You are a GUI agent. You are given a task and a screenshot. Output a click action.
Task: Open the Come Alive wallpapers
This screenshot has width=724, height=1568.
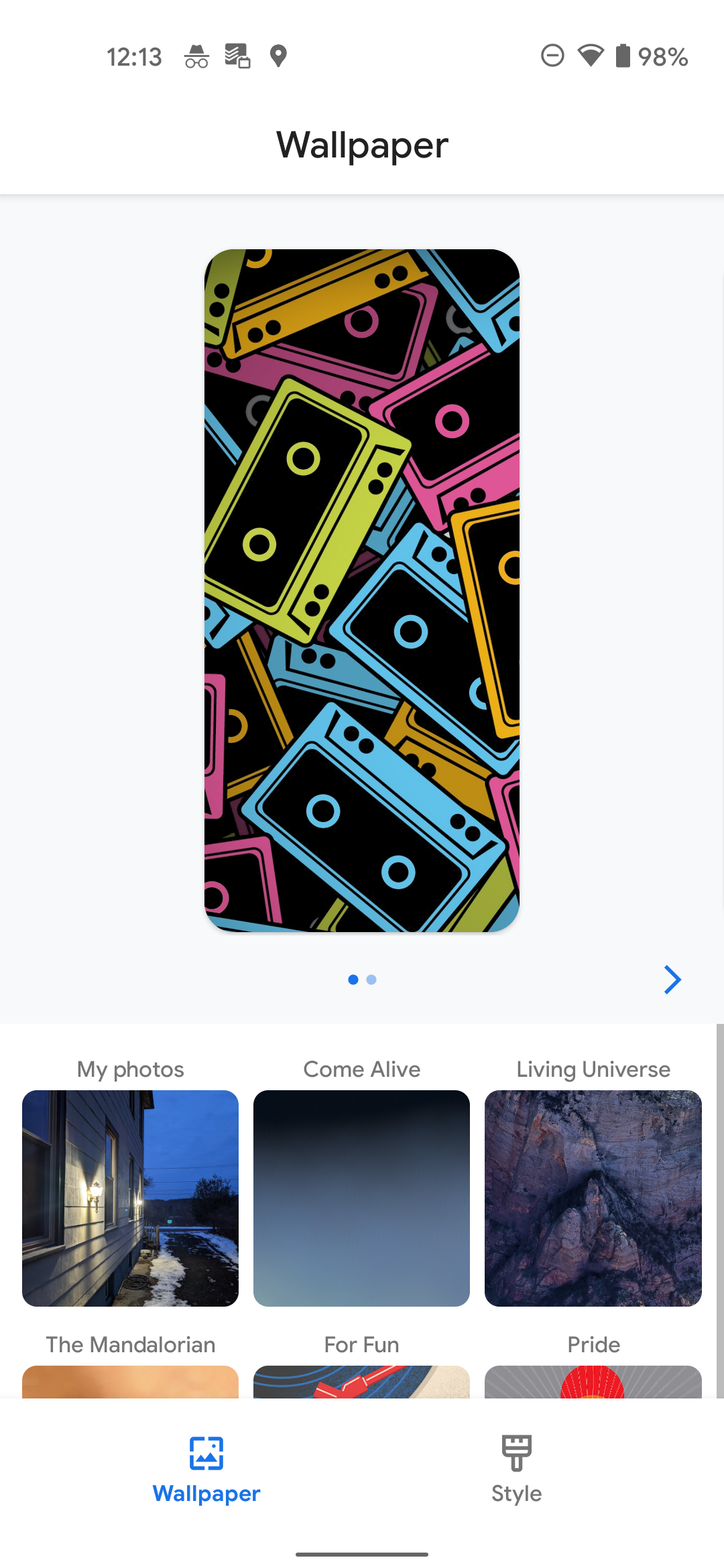(361, 1198)
